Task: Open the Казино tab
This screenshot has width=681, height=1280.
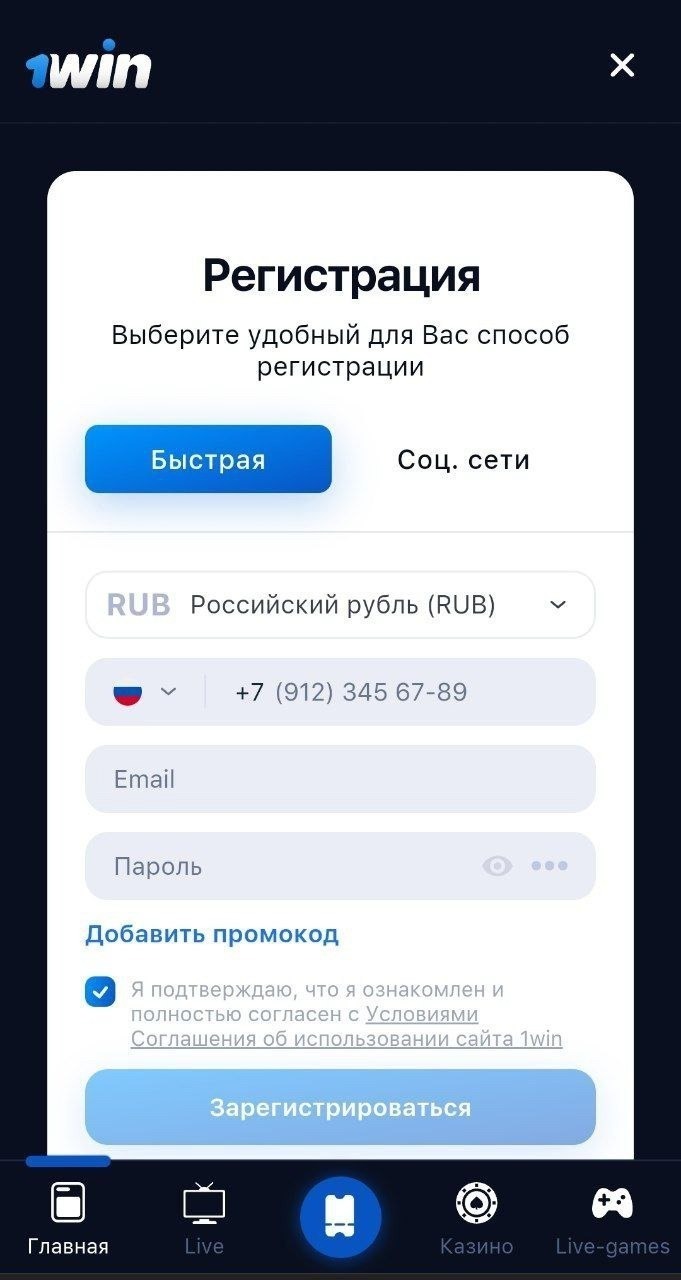Action: coord(477,1220)
